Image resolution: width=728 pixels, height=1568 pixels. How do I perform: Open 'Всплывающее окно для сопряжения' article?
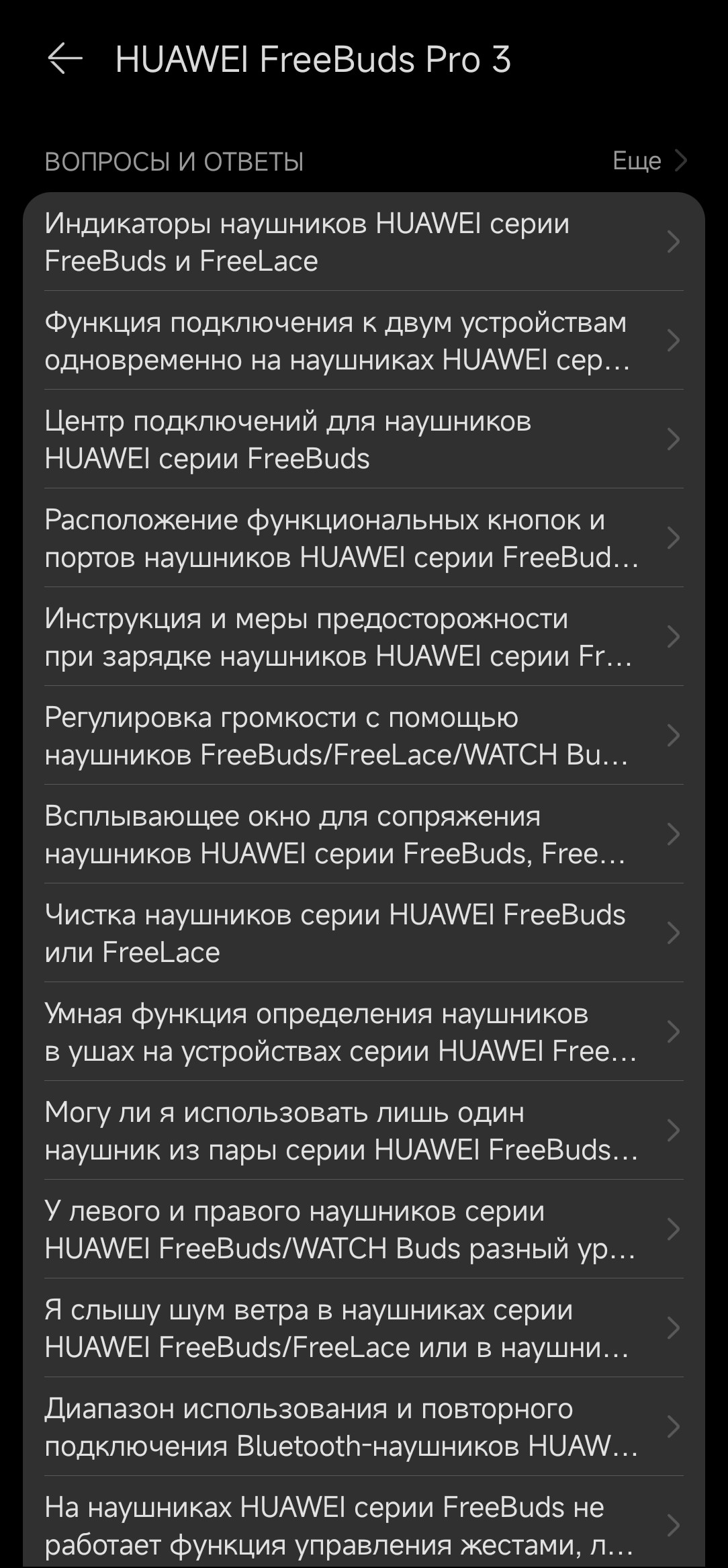tap(363, 834)
